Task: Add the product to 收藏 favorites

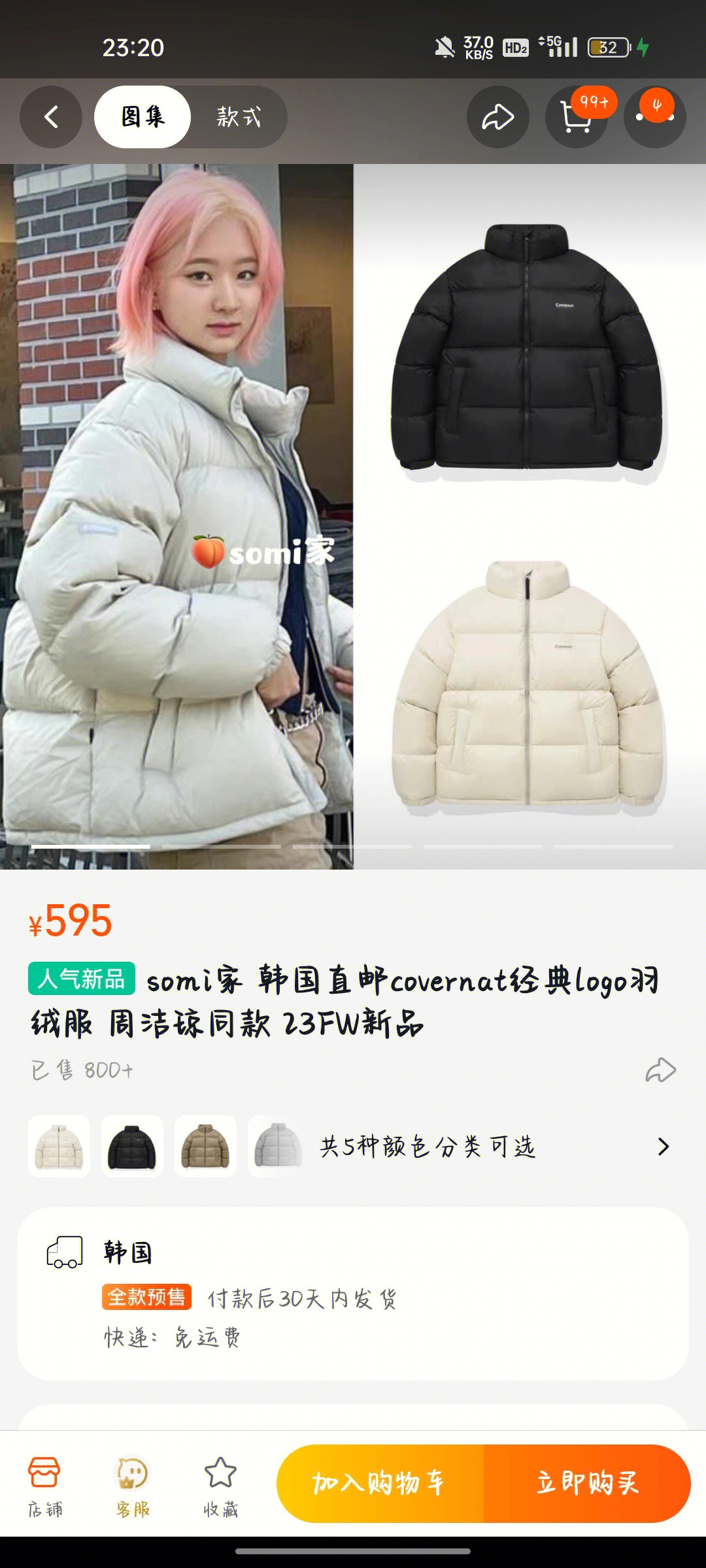Action: click(x=220, y=1483)
